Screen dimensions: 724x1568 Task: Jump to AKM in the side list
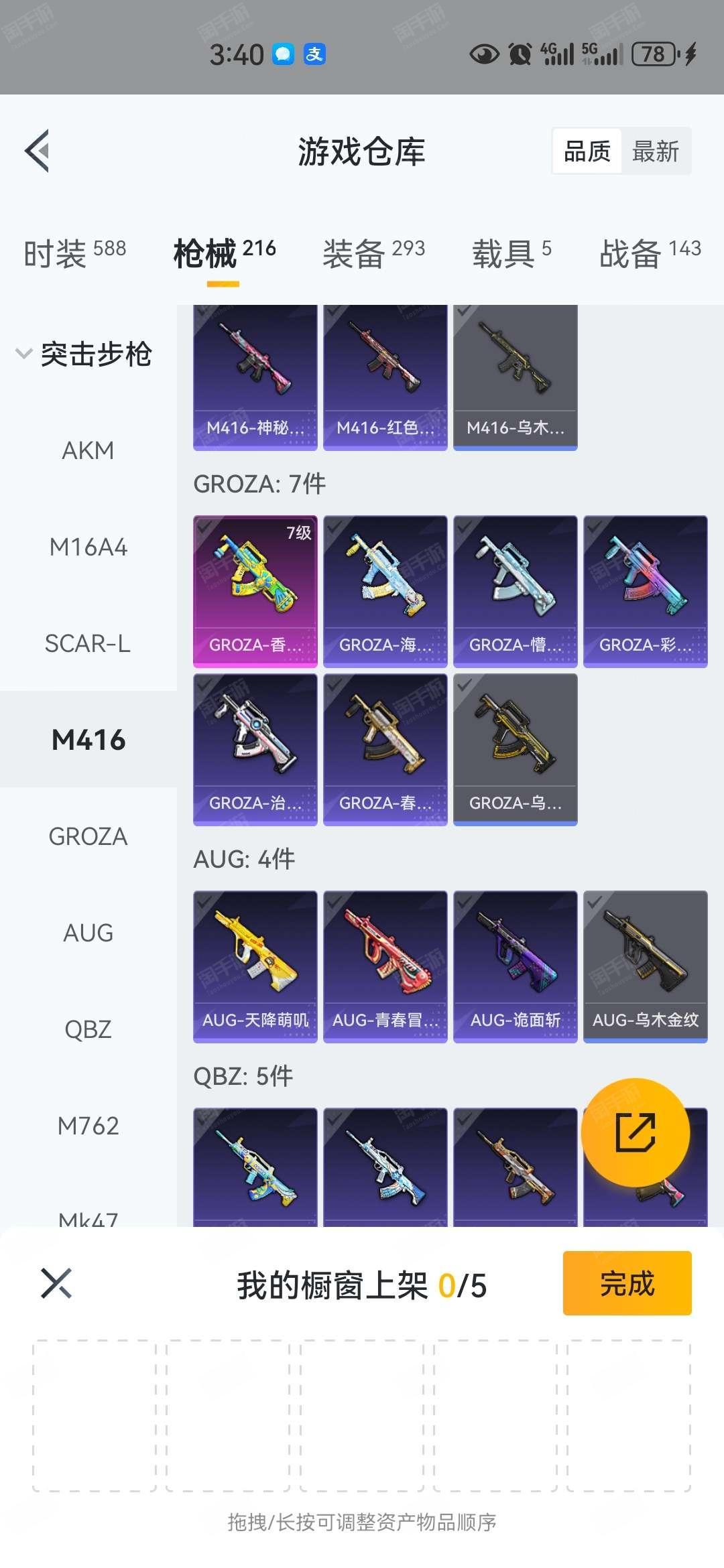[x=88, y=450]
